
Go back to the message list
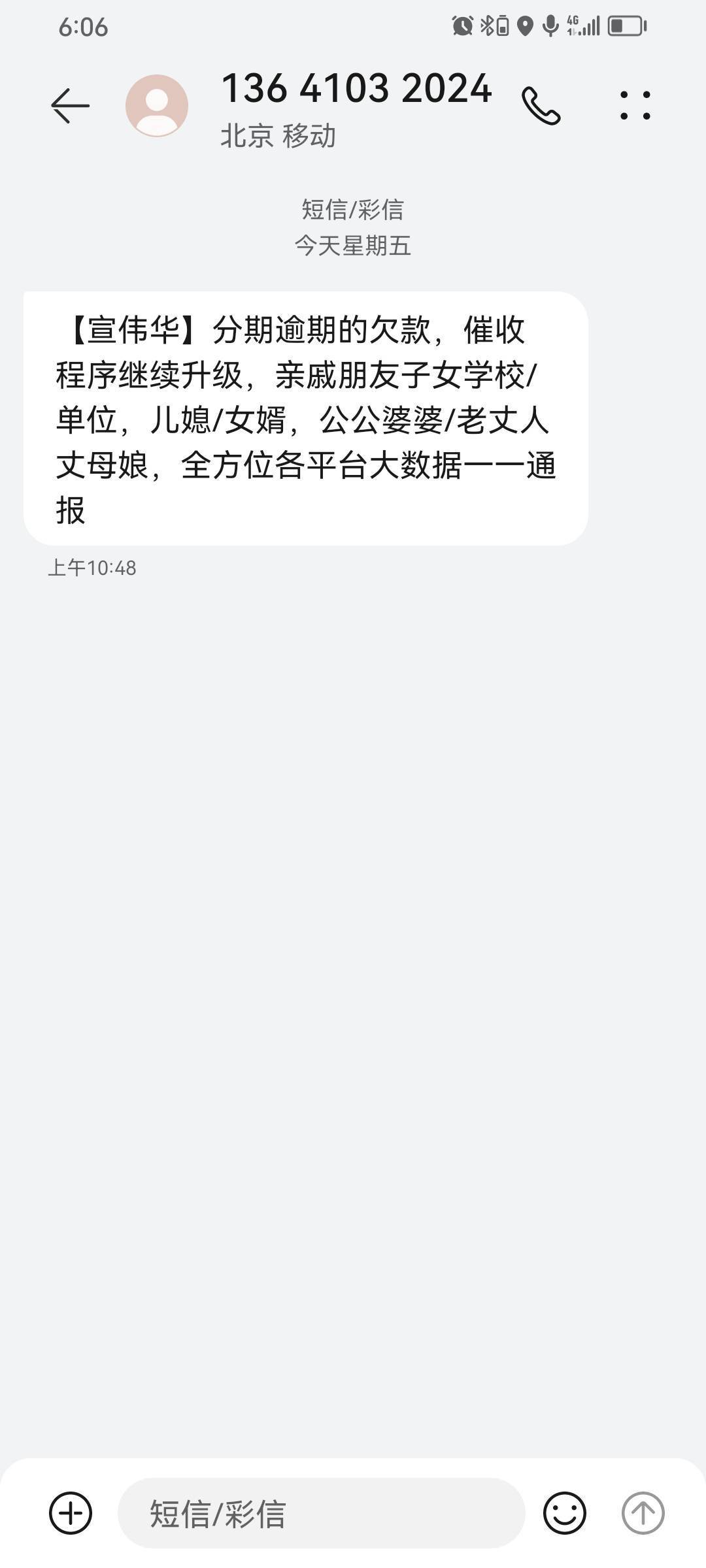pos(70,105)
